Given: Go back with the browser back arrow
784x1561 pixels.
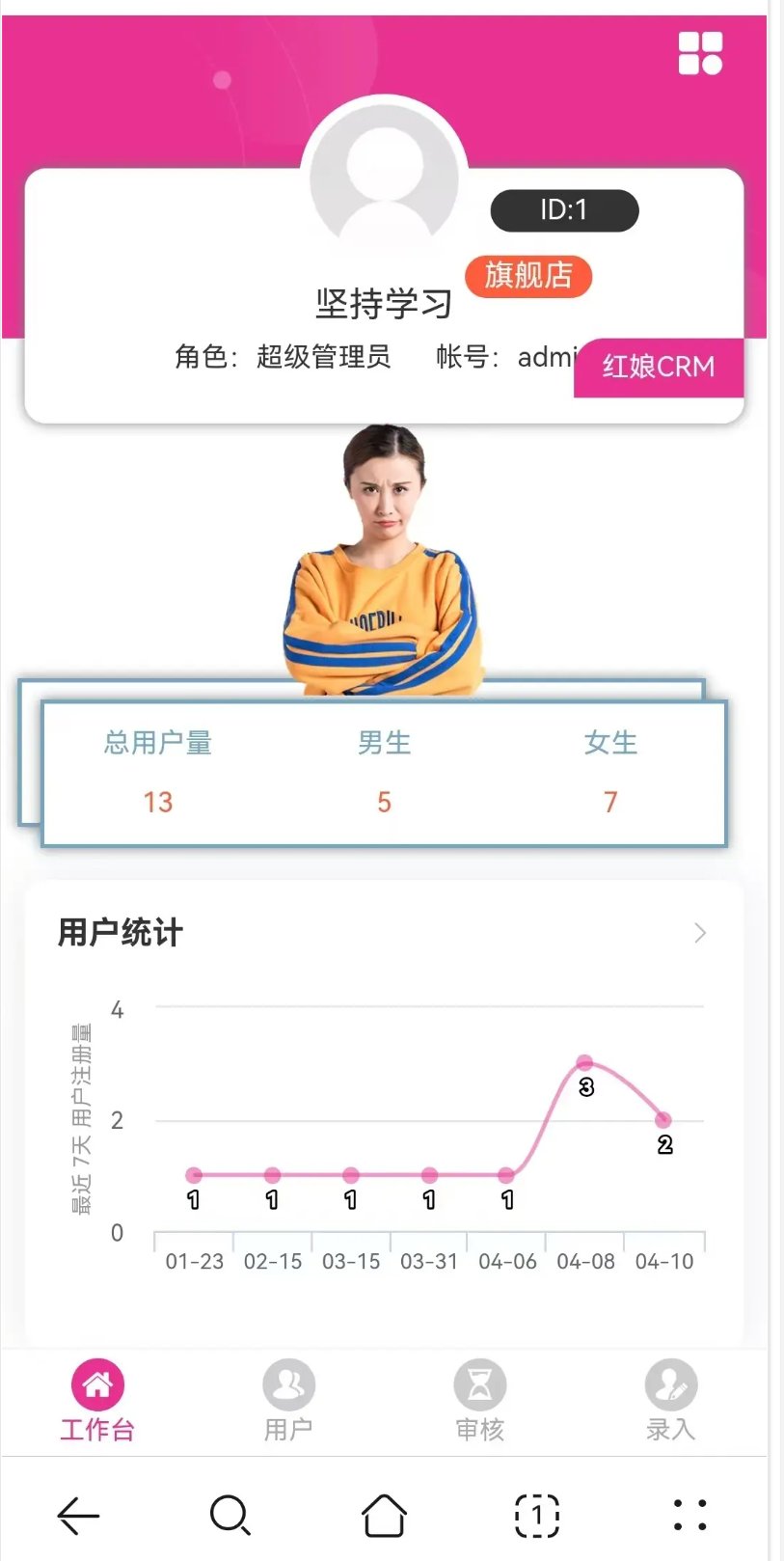Looking at the screenshot, I should point(79,1516).
